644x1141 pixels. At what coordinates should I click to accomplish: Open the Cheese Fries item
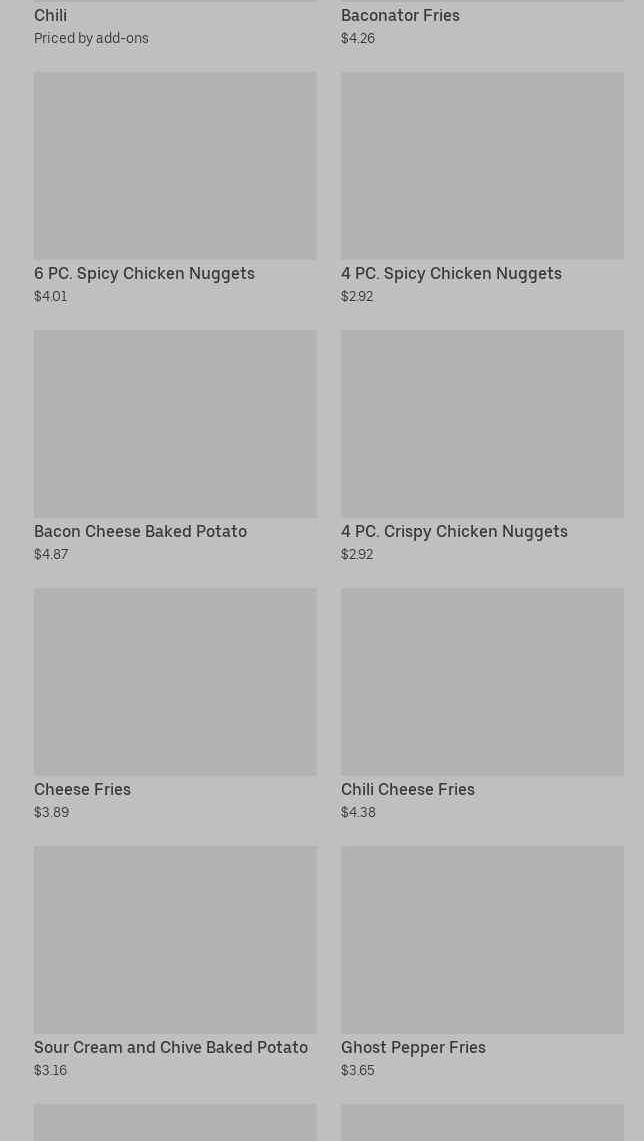[x=175, y=682]
